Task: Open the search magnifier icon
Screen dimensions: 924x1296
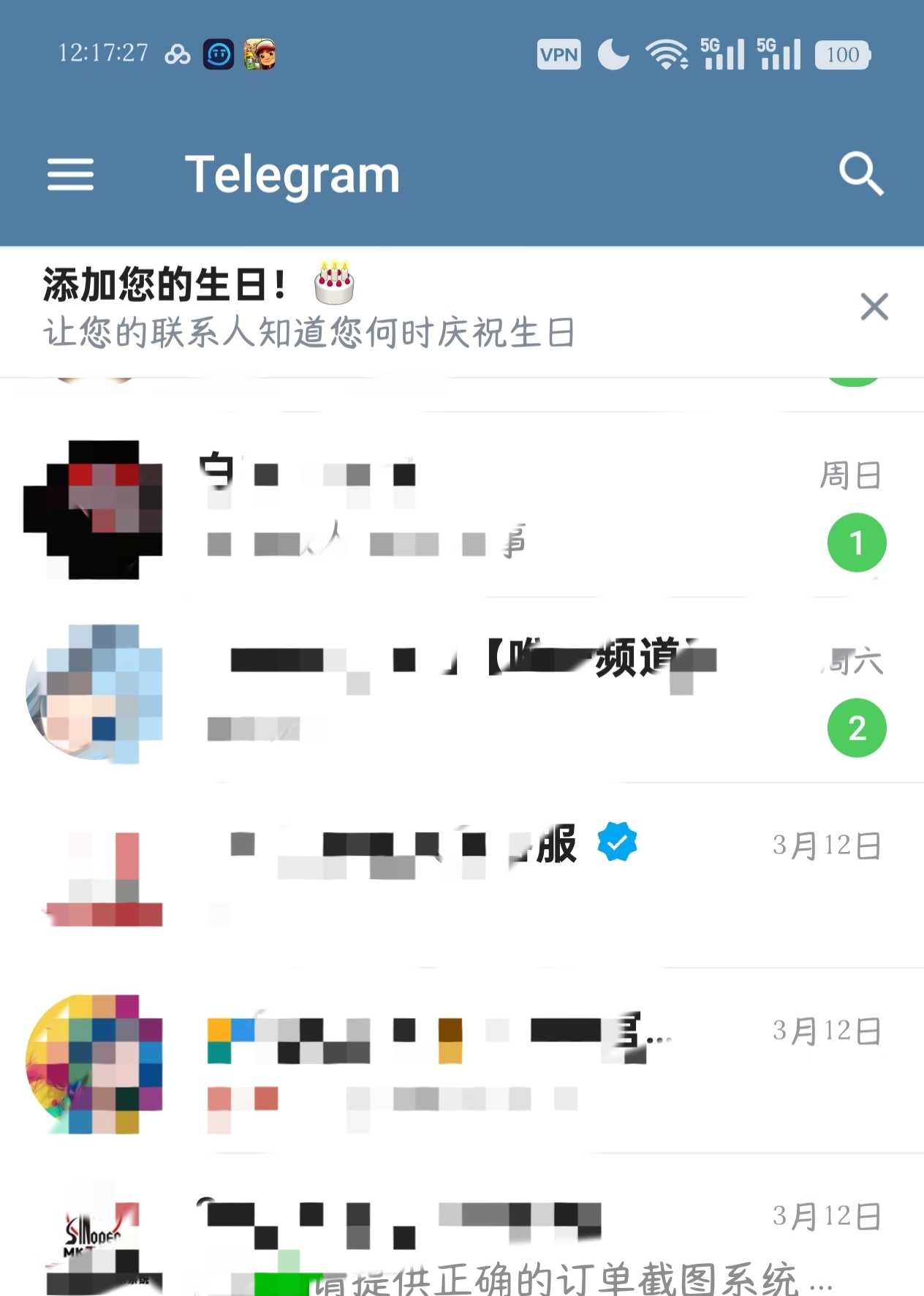Action: pyautogui.click(x=861, y=175)
